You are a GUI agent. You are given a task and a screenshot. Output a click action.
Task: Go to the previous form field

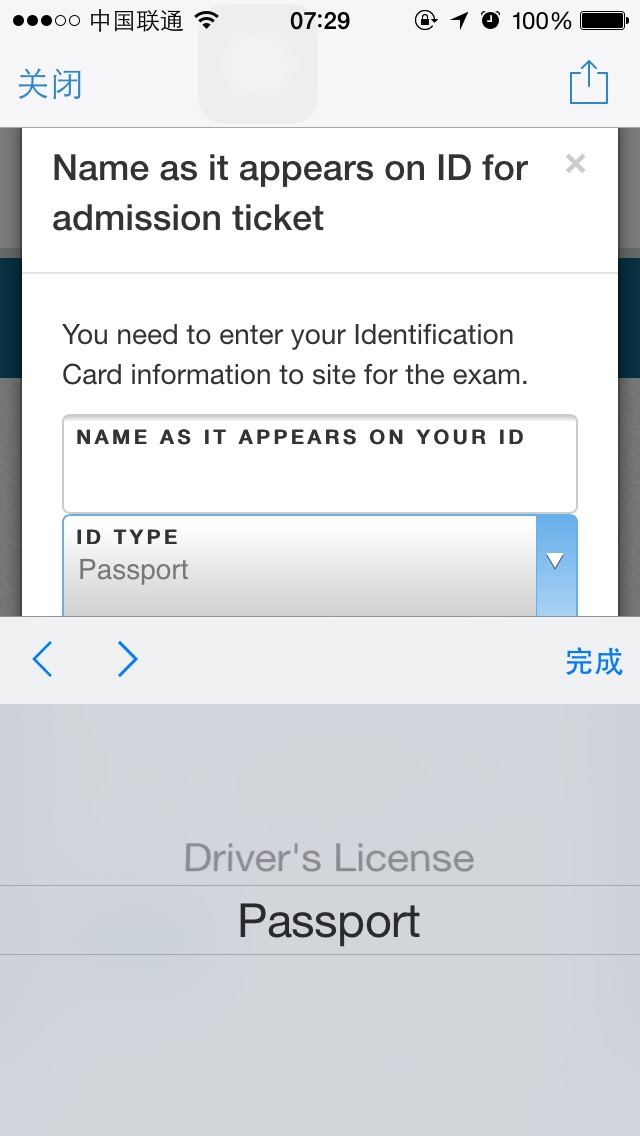tap(42, 660)
